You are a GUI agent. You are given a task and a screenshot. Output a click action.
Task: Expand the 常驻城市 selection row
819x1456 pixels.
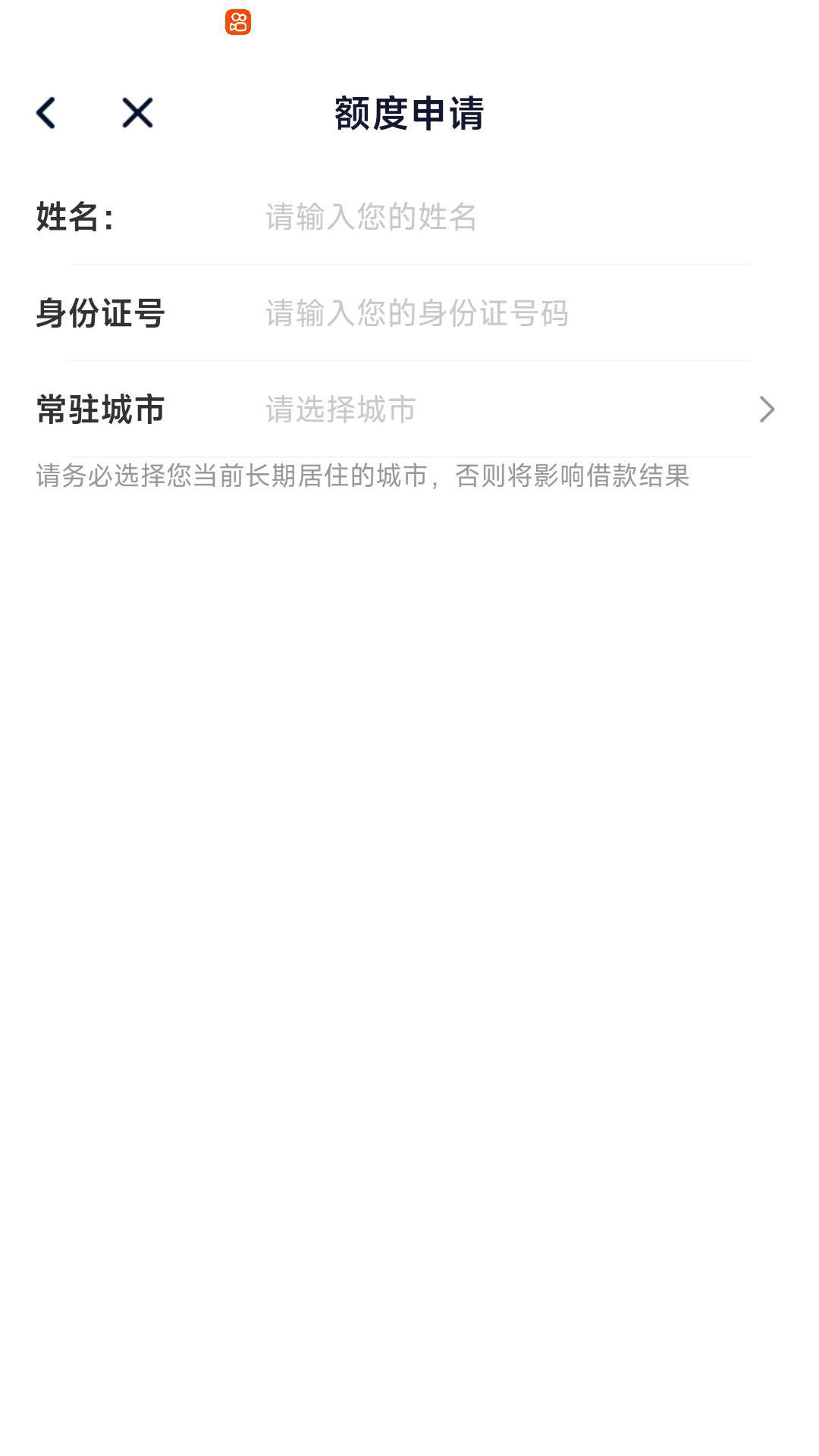coord(409,409)
